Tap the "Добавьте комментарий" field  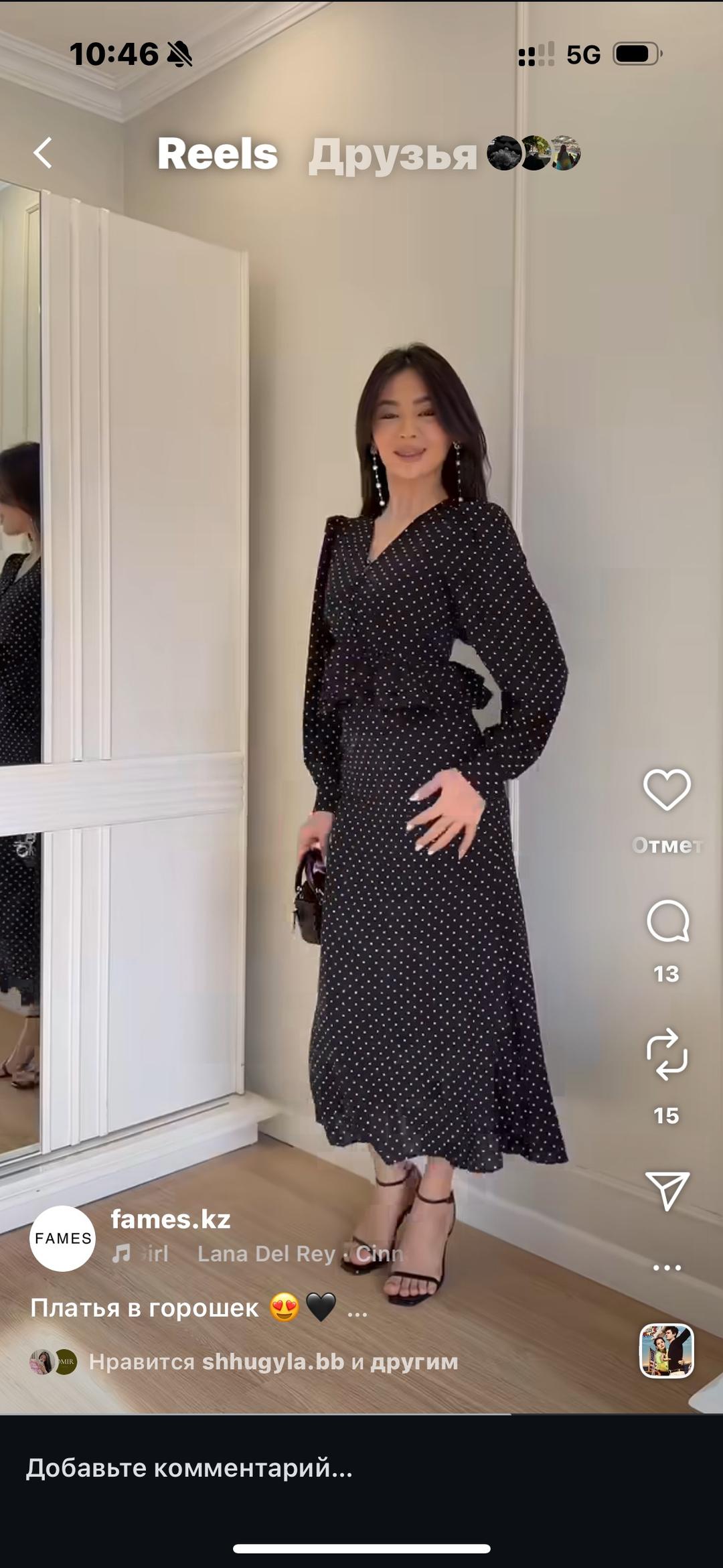pyautogui.click(x=361, y=1468)
